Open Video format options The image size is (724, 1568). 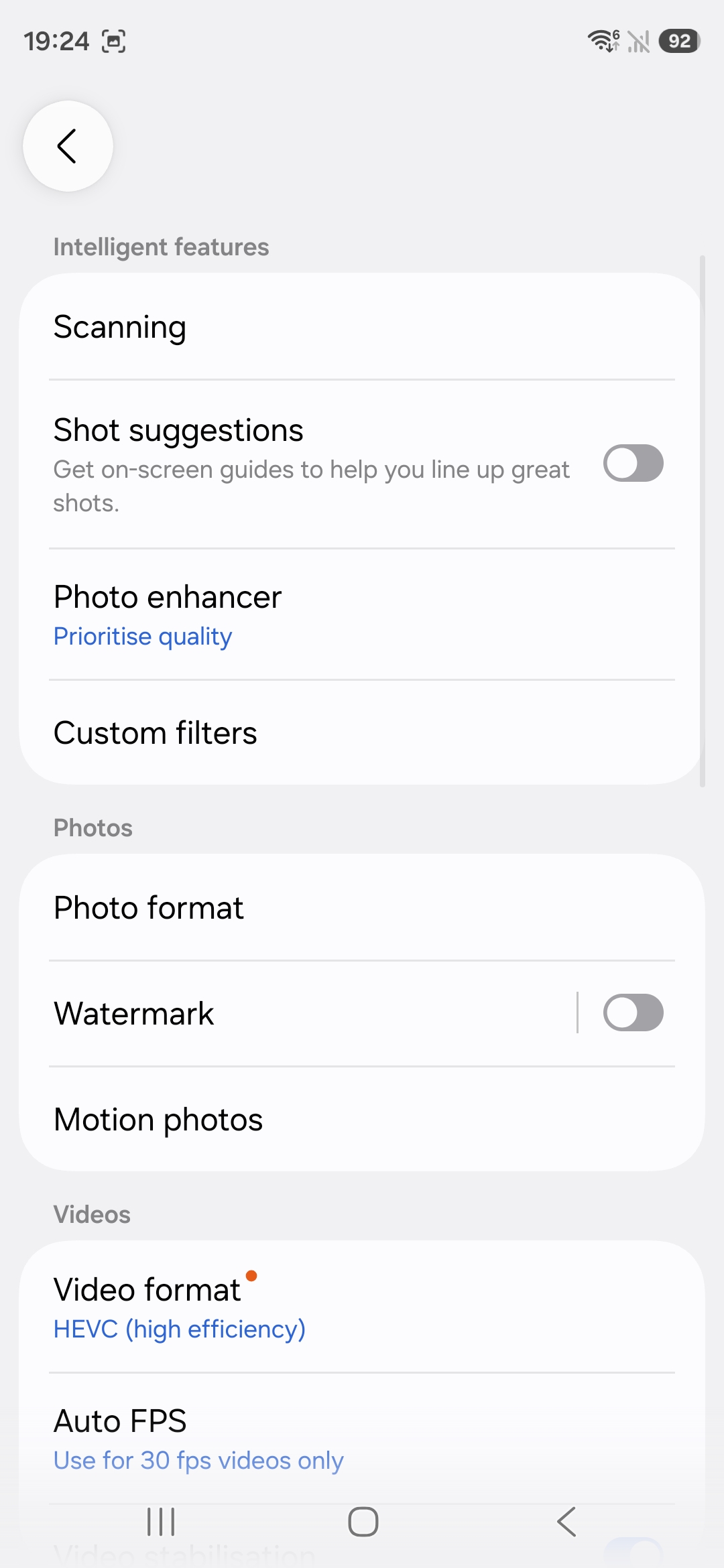pos(362,1307)
